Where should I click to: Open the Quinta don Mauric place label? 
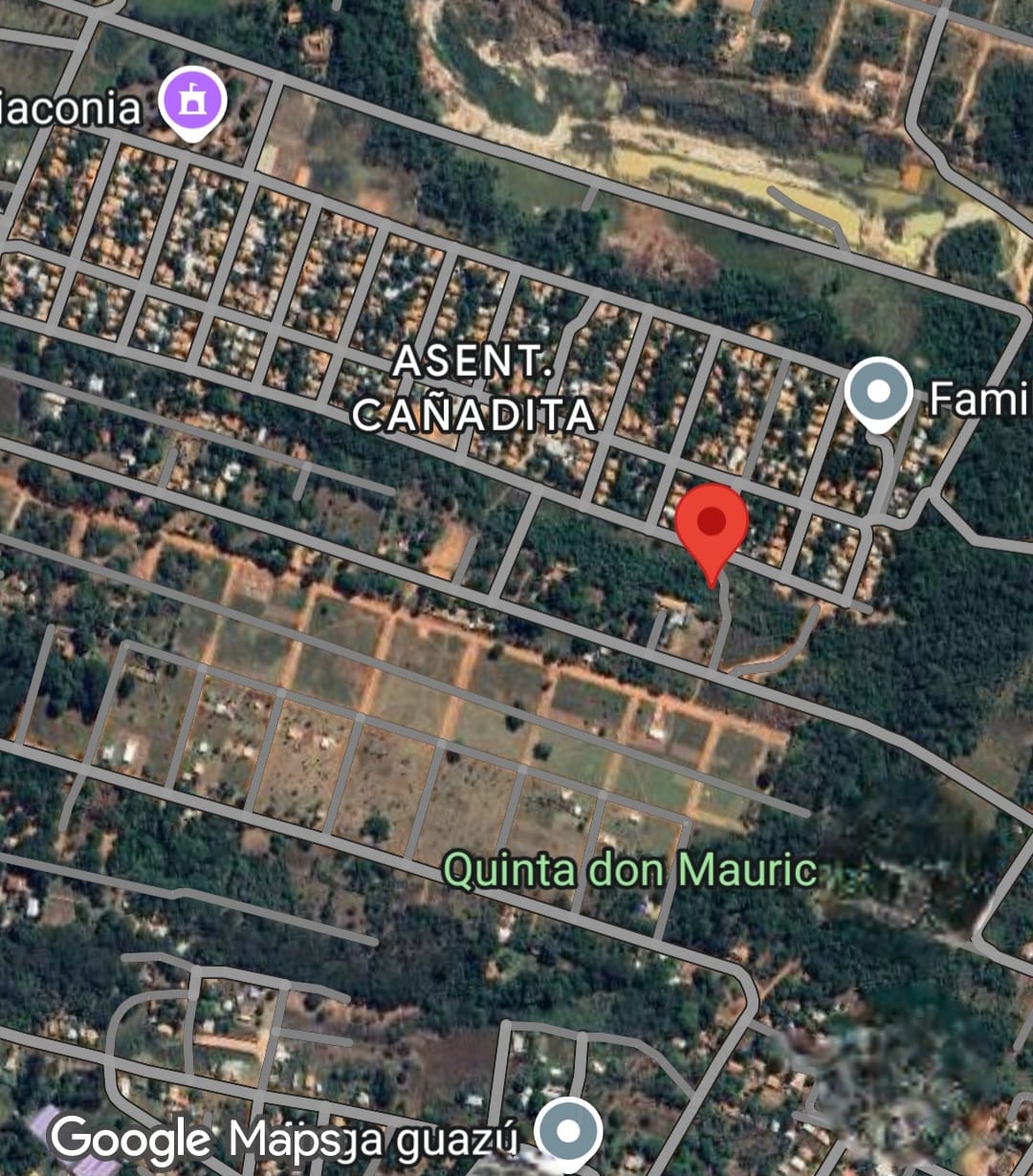tap(630, 870)
